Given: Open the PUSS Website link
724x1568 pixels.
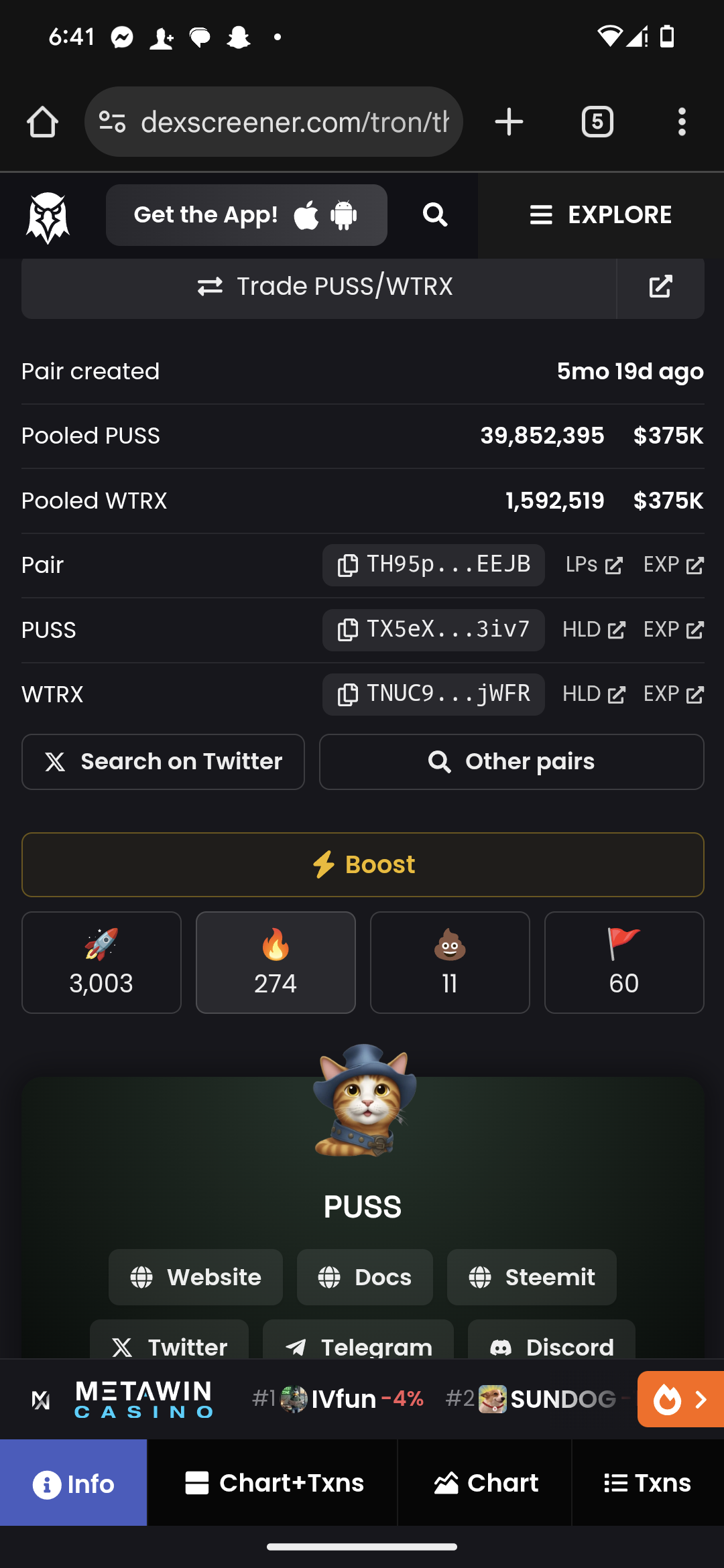Looking at the screenshot, I should tap(195, 1277).
